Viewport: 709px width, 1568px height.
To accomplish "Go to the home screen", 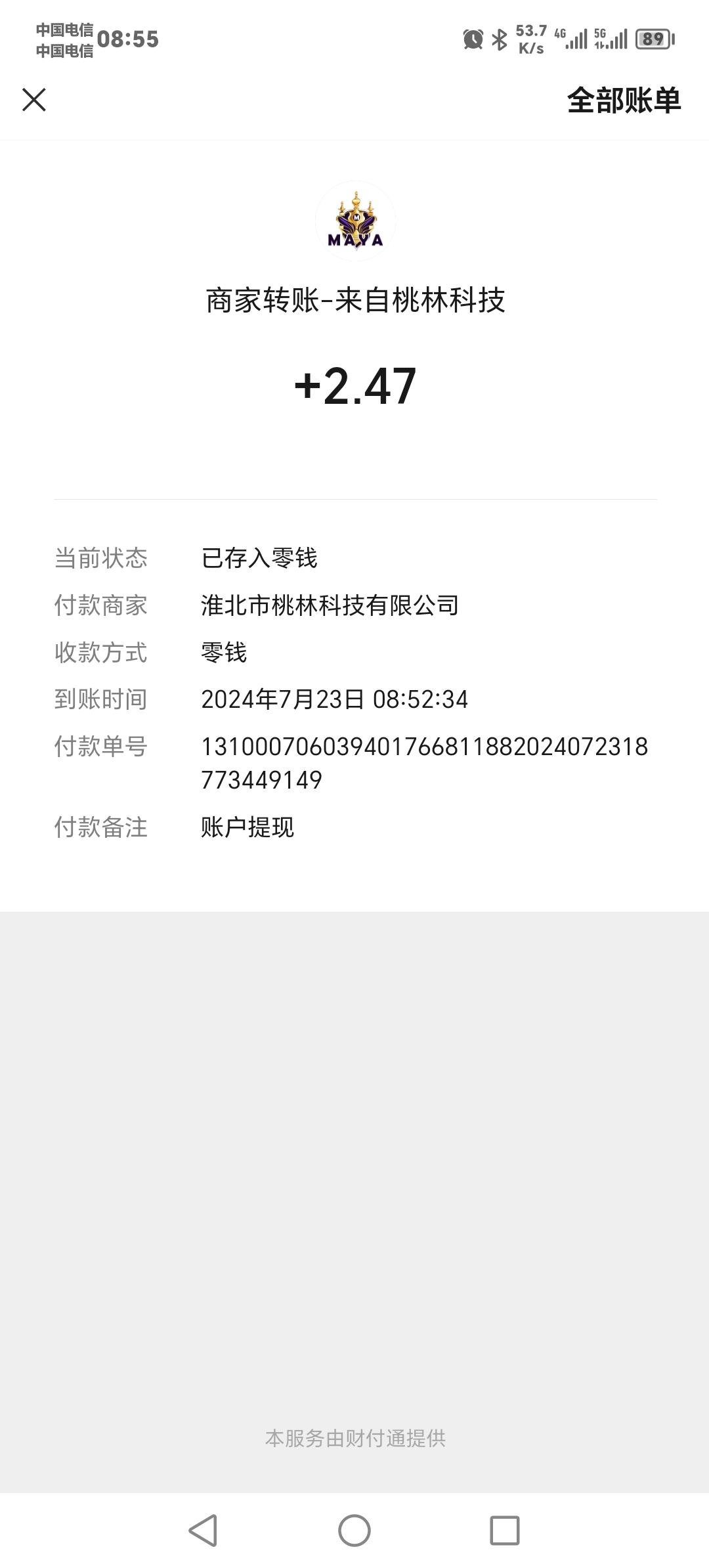I will click(x=354, y=1530).
